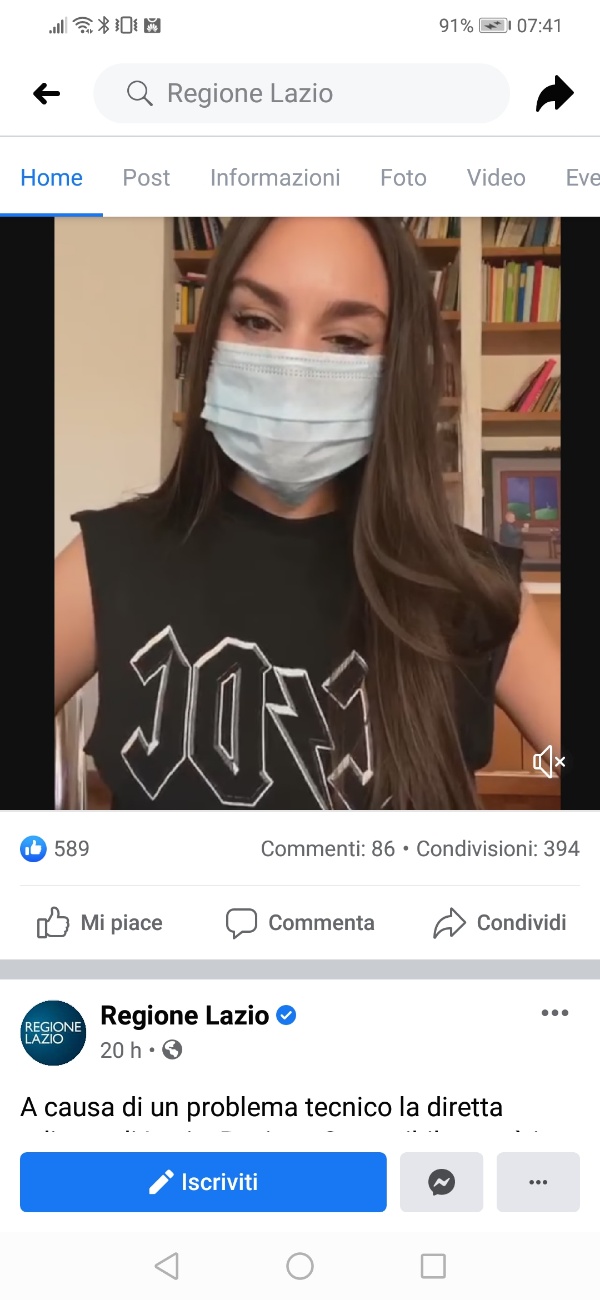Open the Foto tab
600x1300 pixels.
(403, 178)
